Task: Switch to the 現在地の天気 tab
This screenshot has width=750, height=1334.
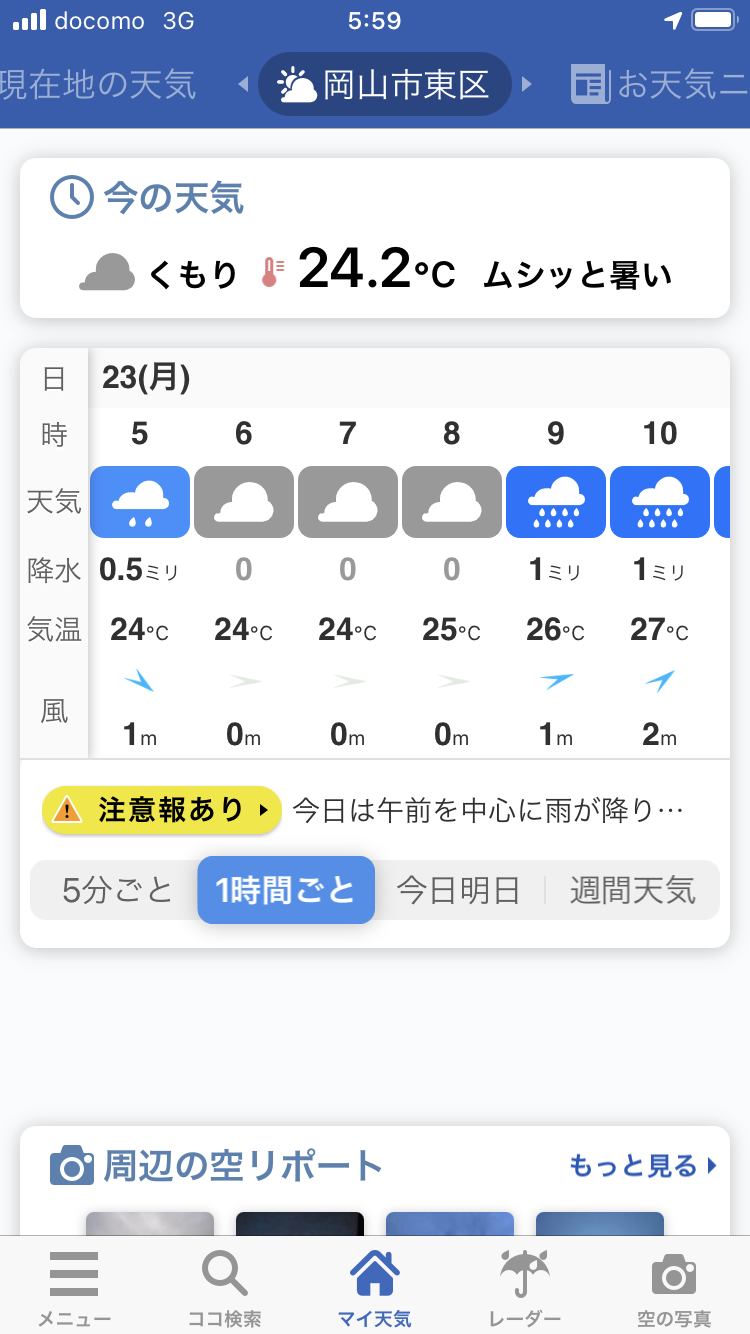Action: tap(97, 85)
